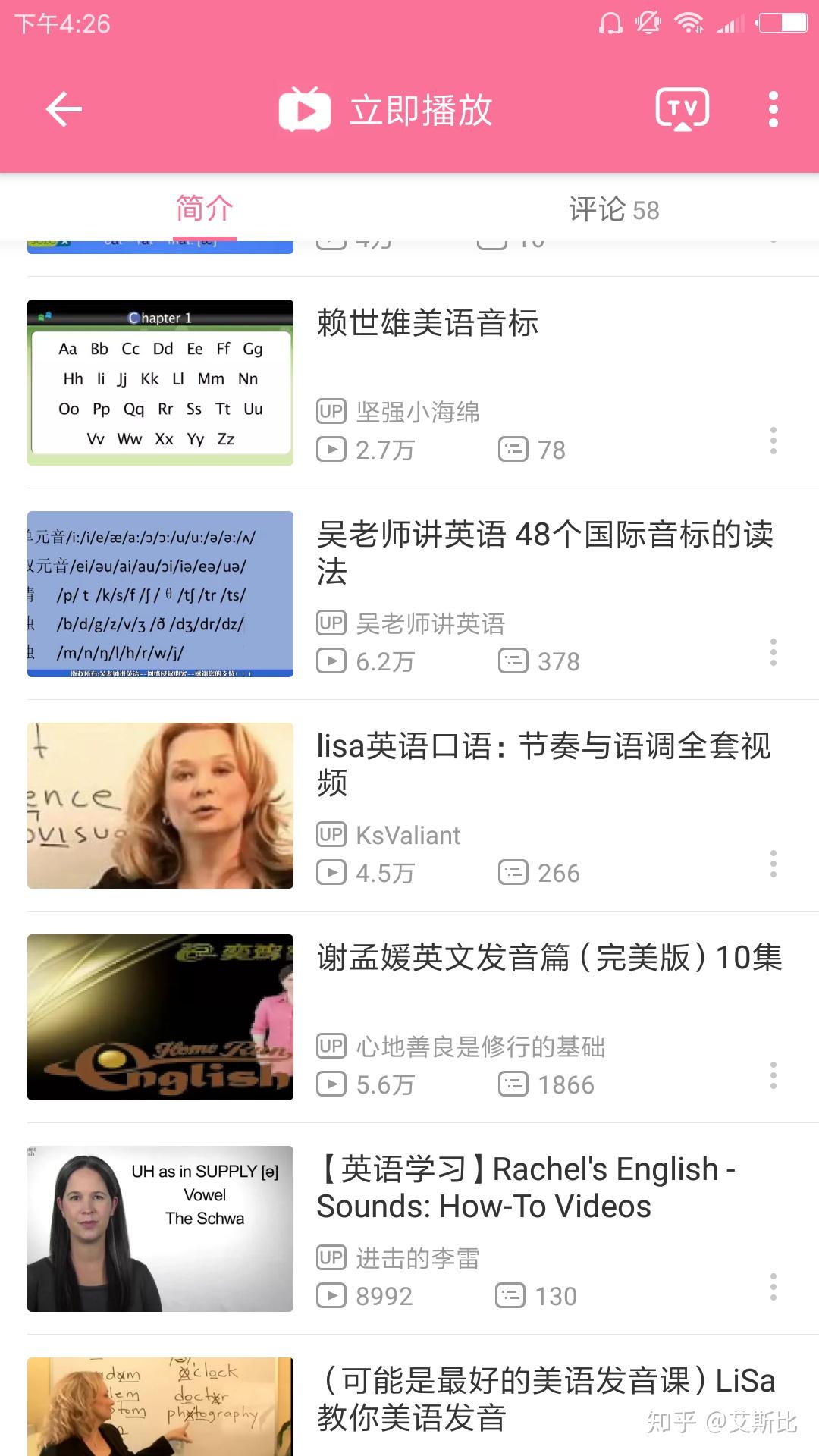Open the options menu for 赖世雄美语音标
This screenshot has height=1456, width=819.
tap(773, 438)
